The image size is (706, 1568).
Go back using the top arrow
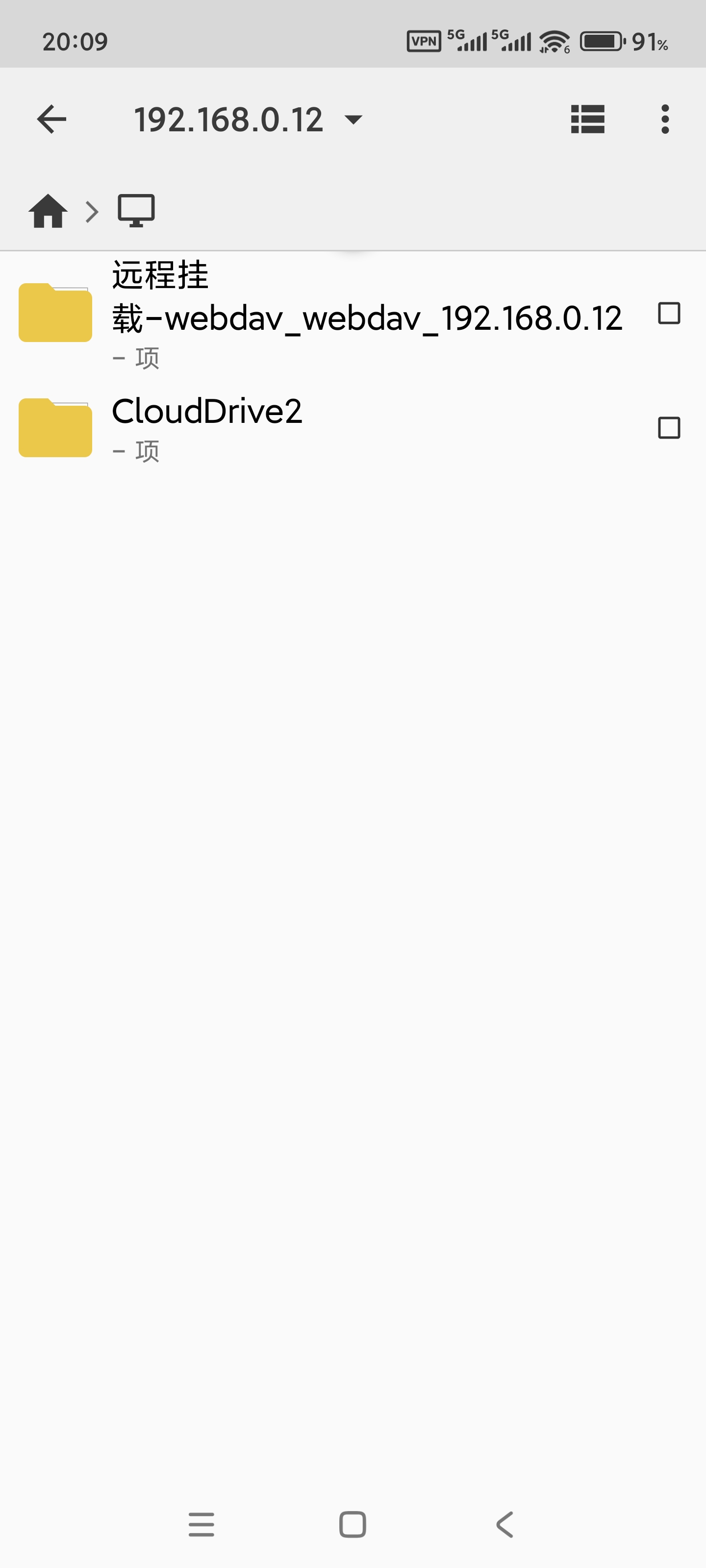tap(52, 119)
